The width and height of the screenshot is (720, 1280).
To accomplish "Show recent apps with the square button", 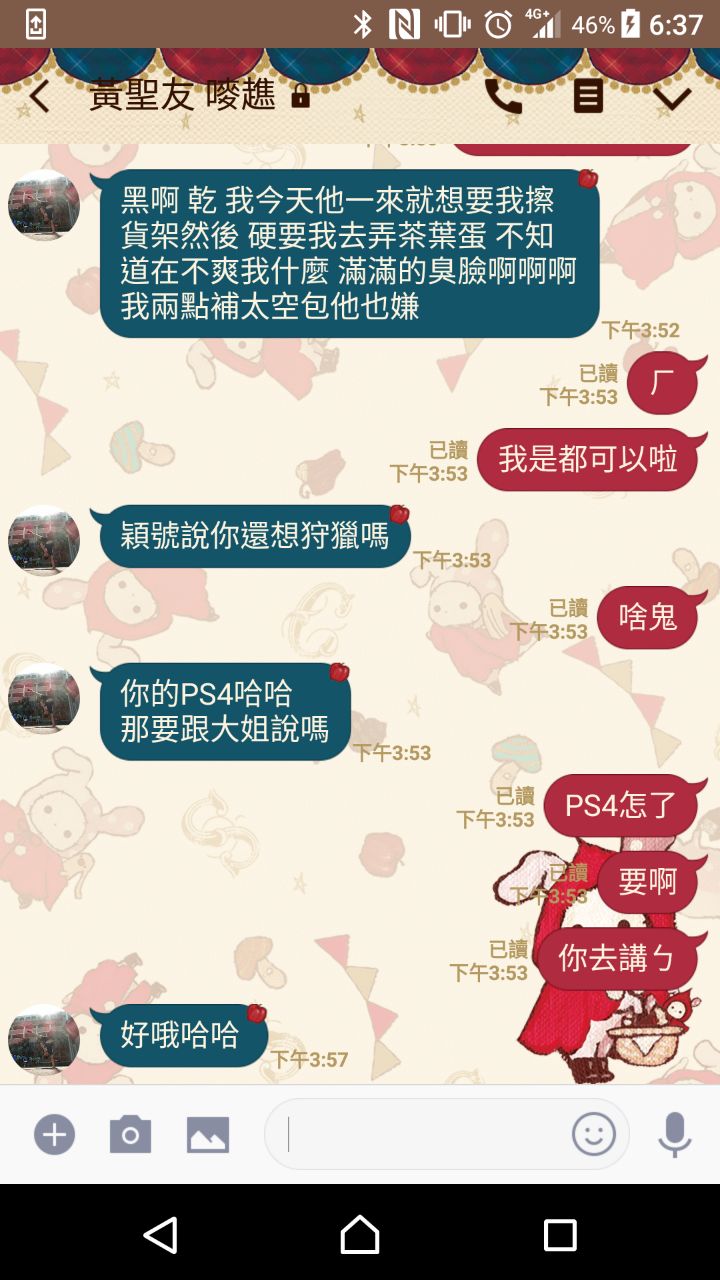I will (560, 1235).
